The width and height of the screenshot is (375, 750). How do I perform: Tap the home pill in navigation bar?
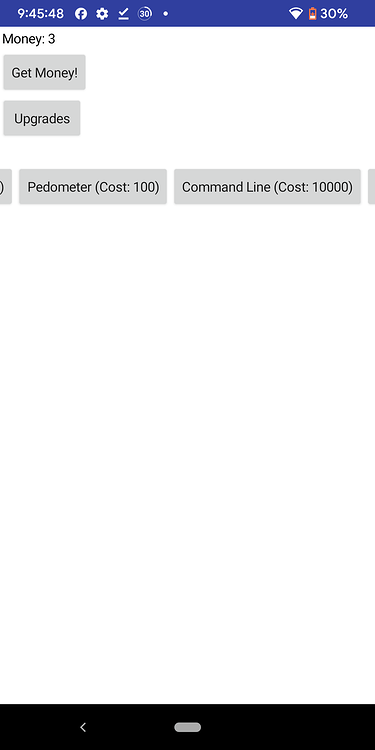(x=188, y=727)
